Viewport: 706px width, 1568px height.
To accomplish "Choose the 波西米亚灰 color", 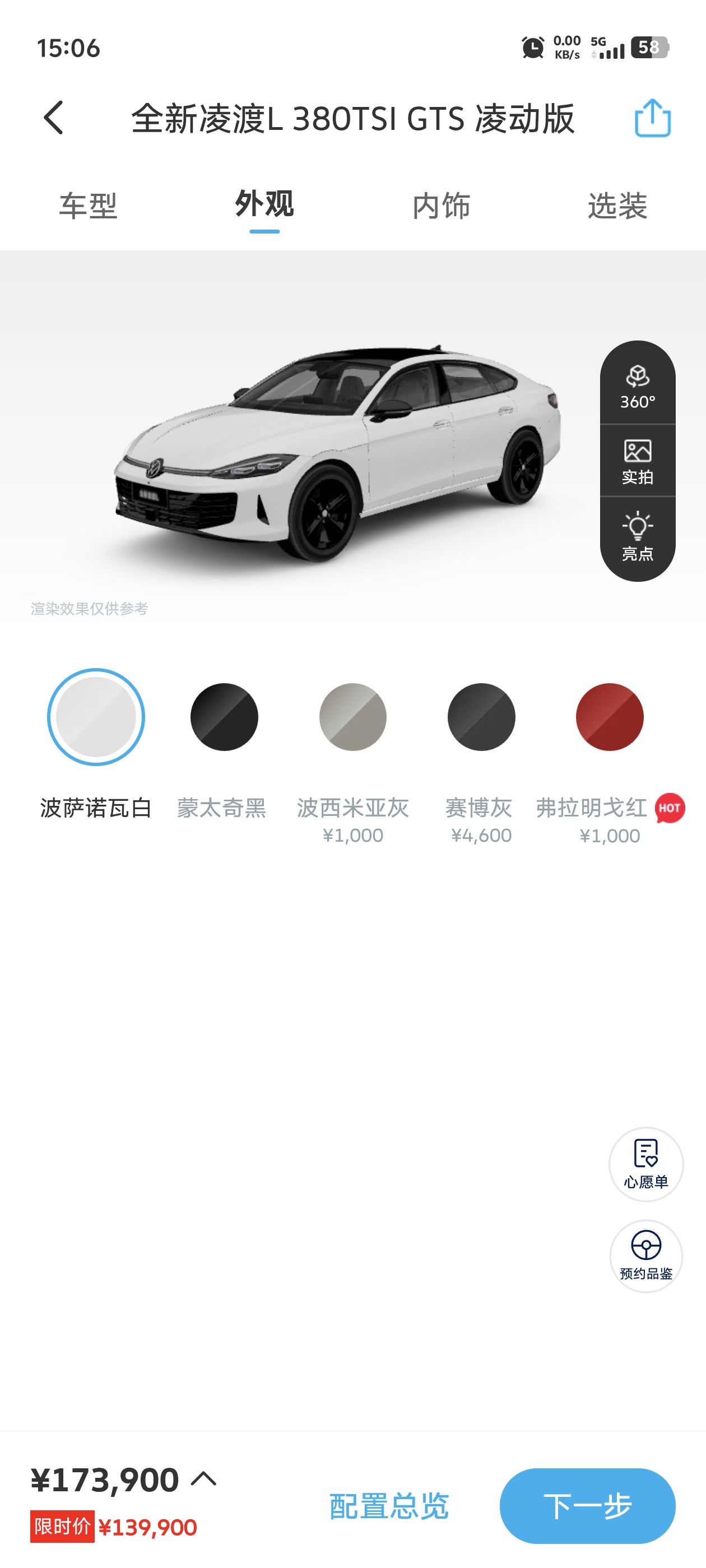I will coord(352,717).
